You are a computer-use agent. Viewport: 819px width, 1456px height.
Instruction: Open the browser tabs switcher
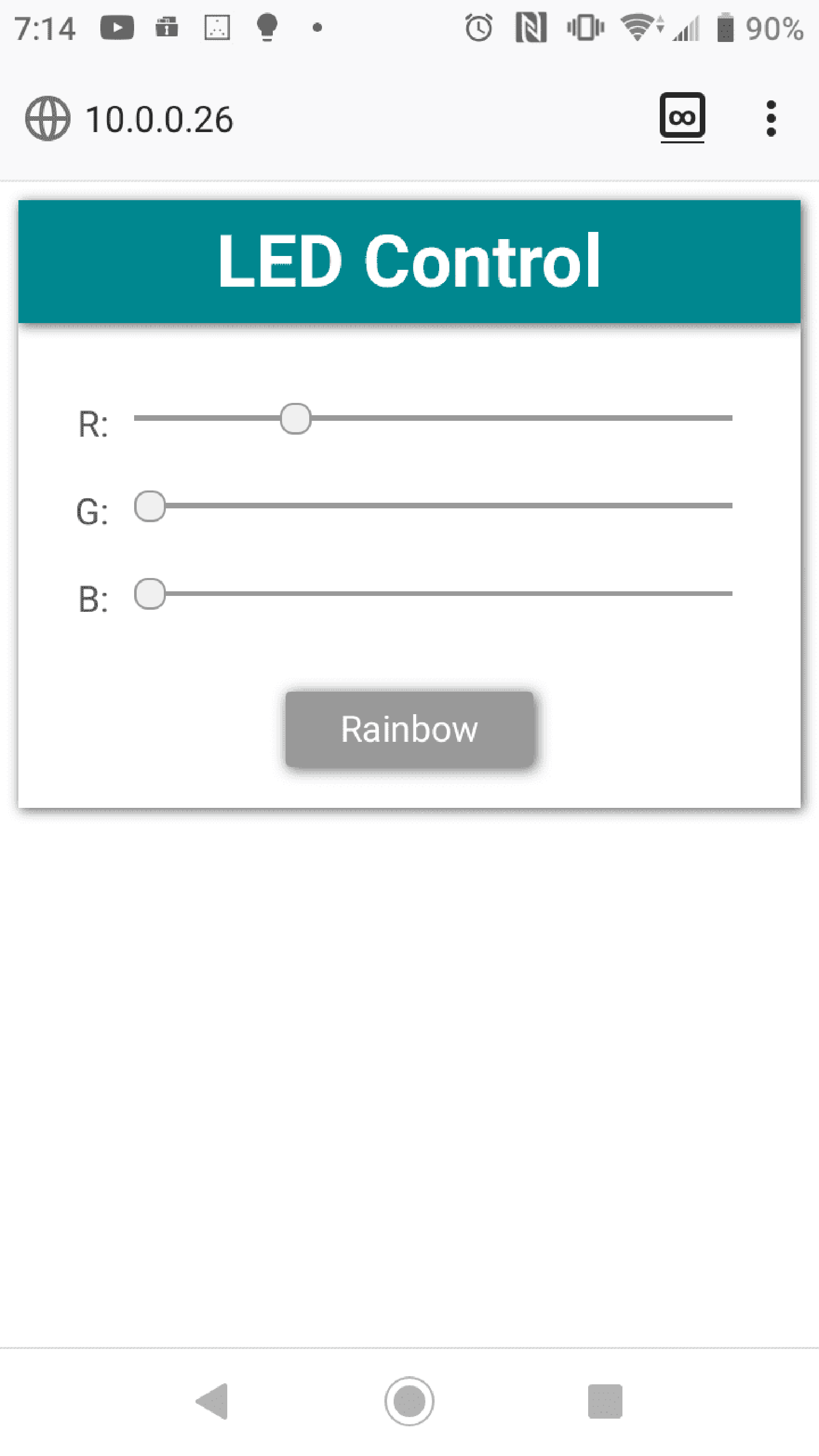682,116
